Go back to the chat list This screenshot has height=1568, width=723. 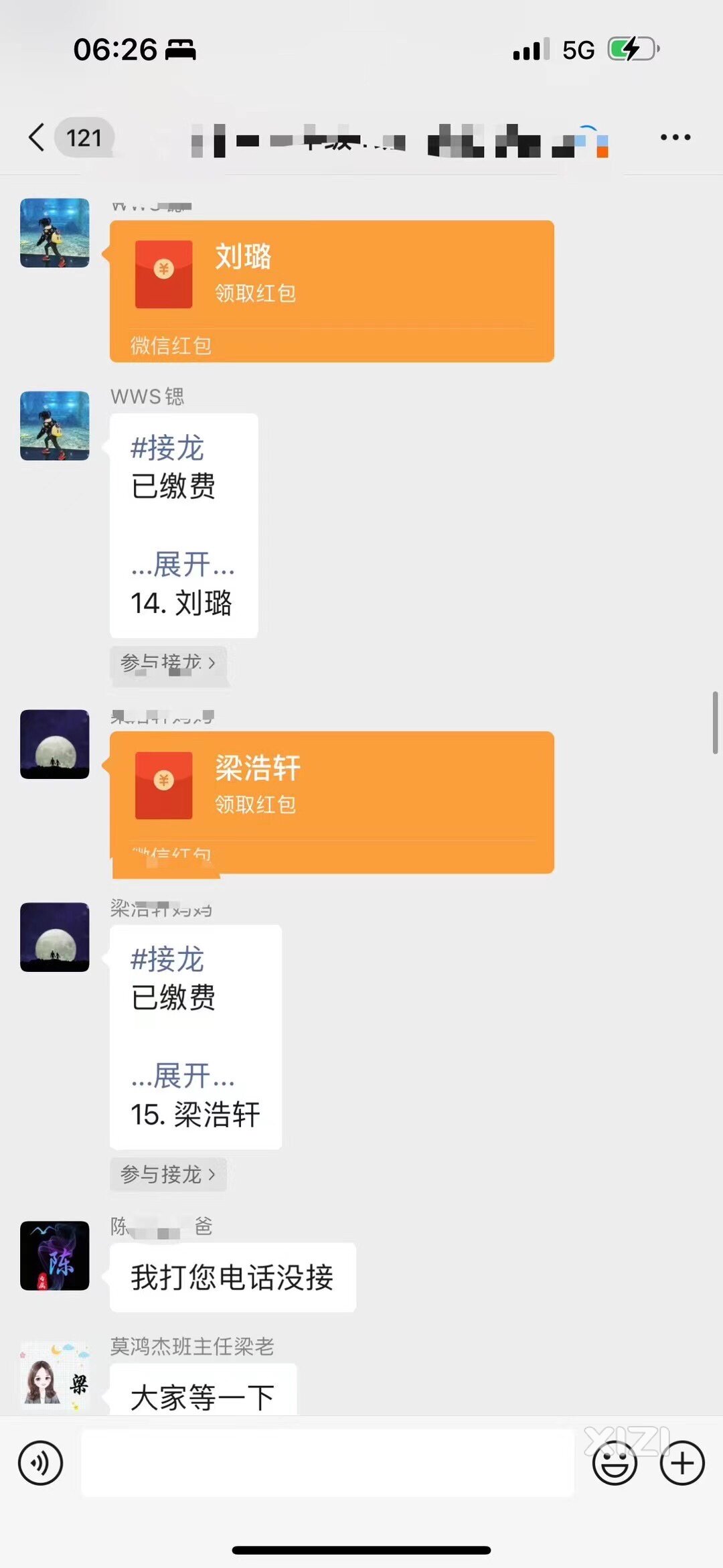(x=37, y=137)
